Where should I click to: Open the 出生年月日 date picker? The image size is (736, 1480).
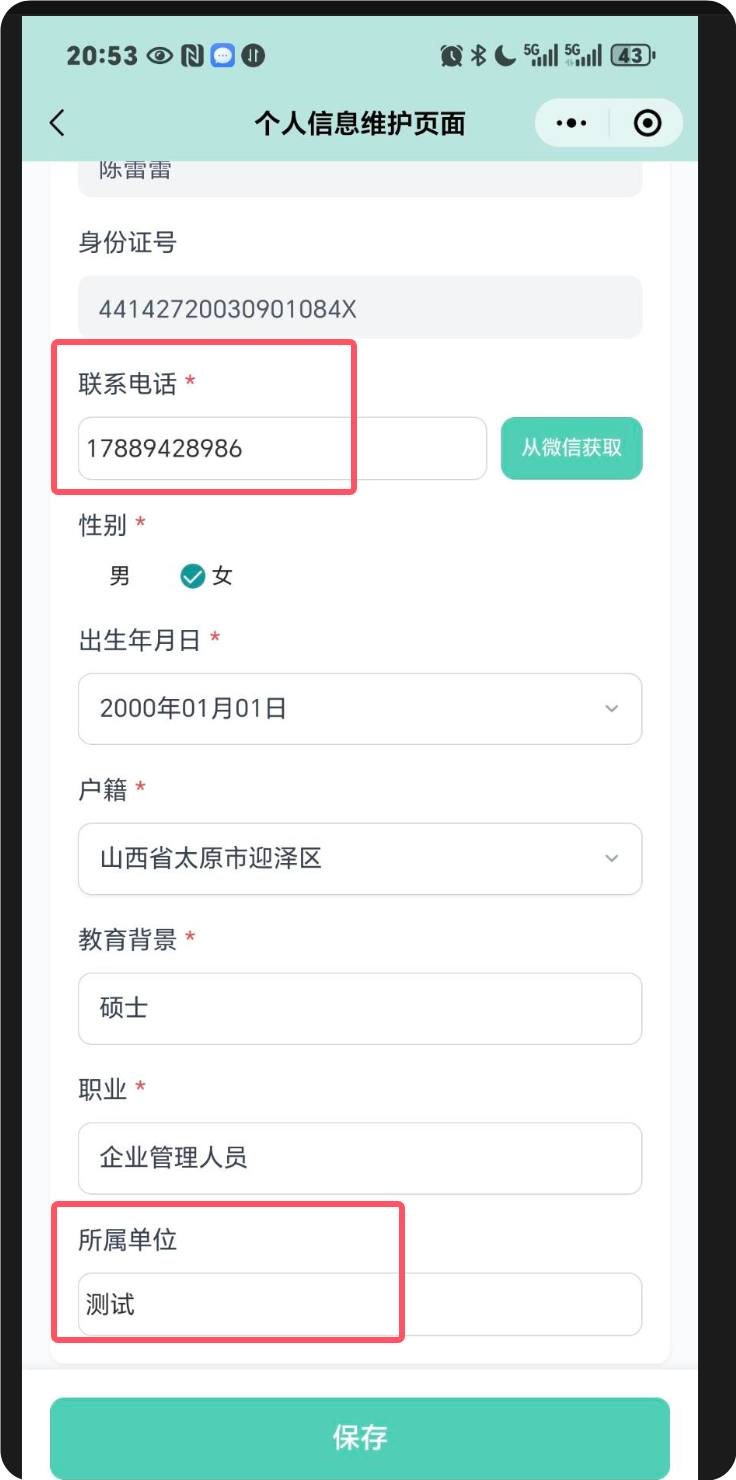(360, 709)
